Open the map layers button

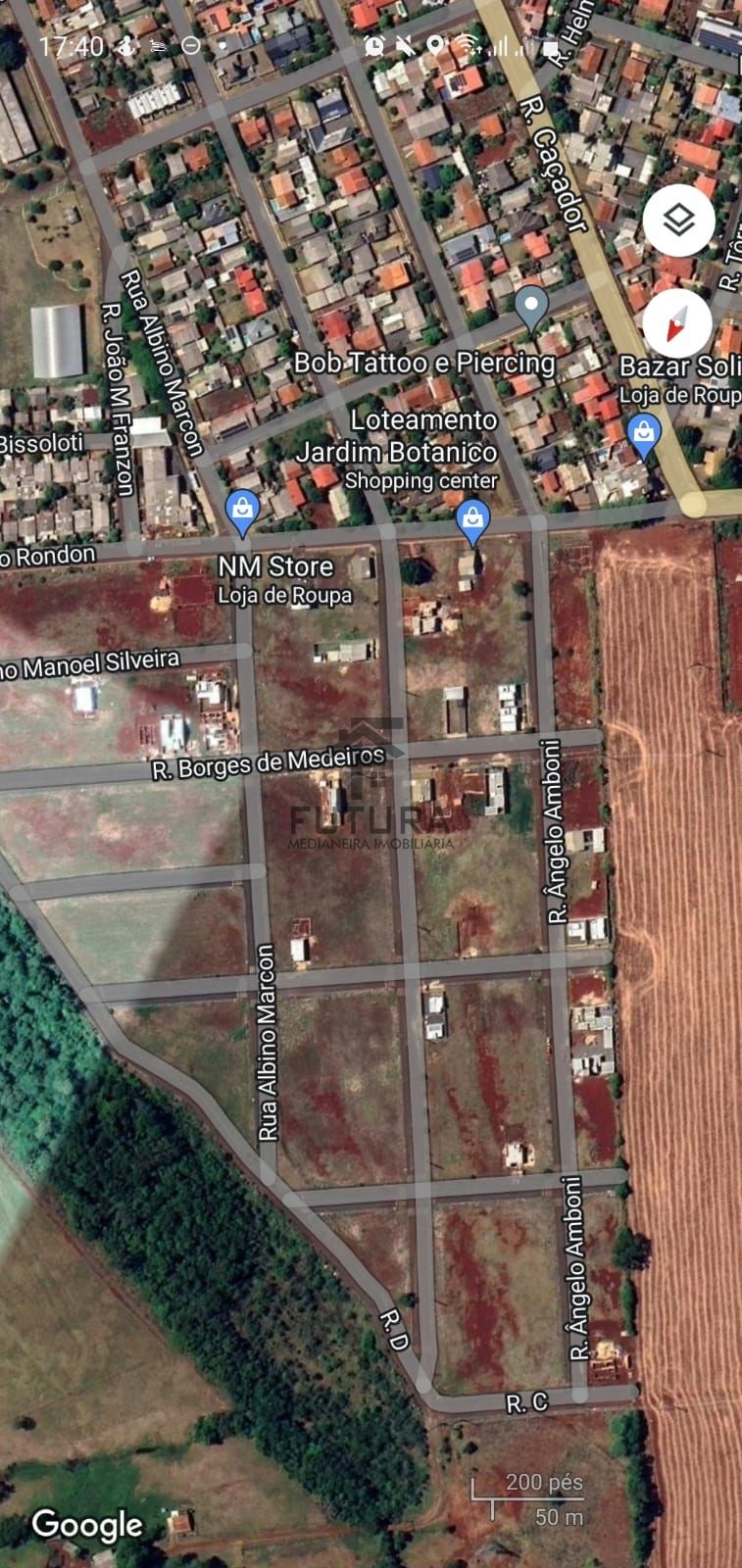[x=678, y=221]
